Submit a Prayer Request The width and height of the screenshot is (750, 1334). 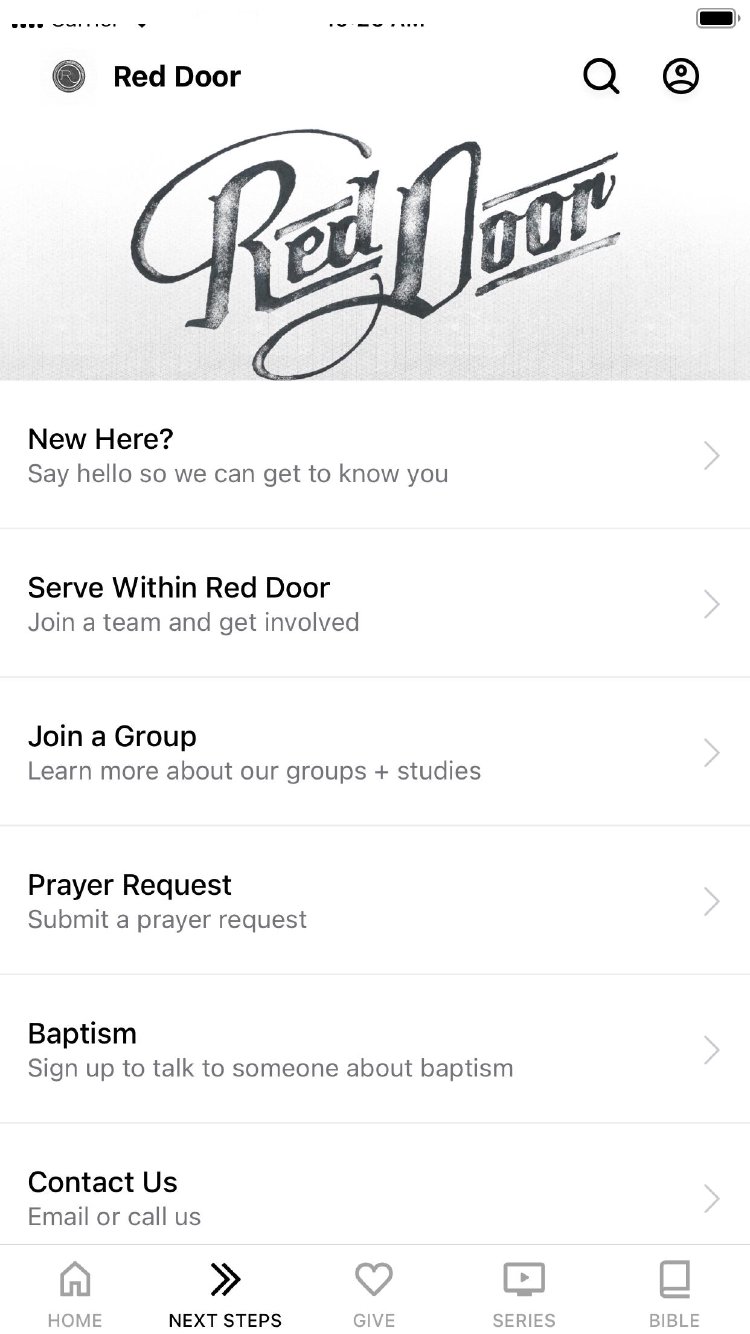375,901
